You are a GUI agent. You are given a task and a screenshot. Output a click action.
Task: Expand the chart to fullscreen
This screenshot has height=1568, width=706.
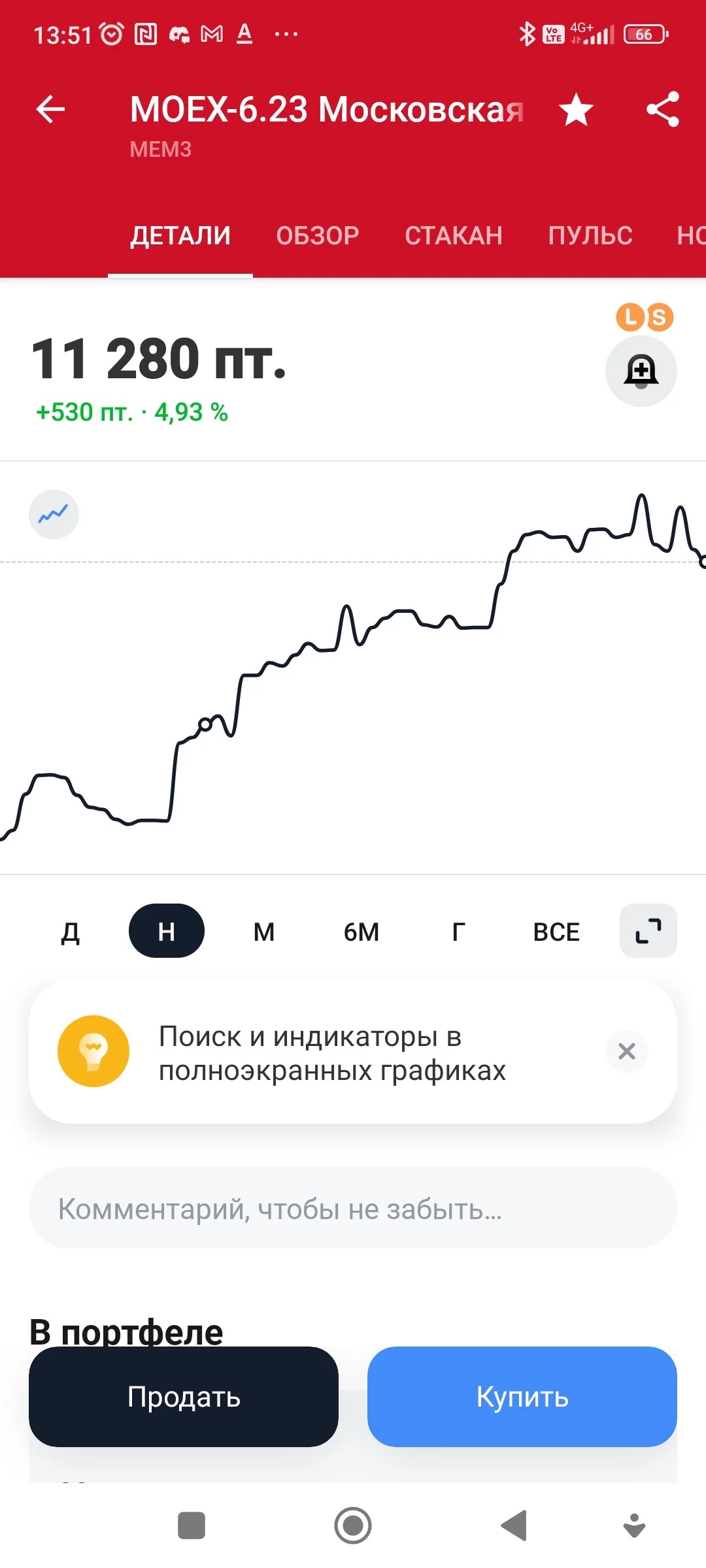click(648, 931)
